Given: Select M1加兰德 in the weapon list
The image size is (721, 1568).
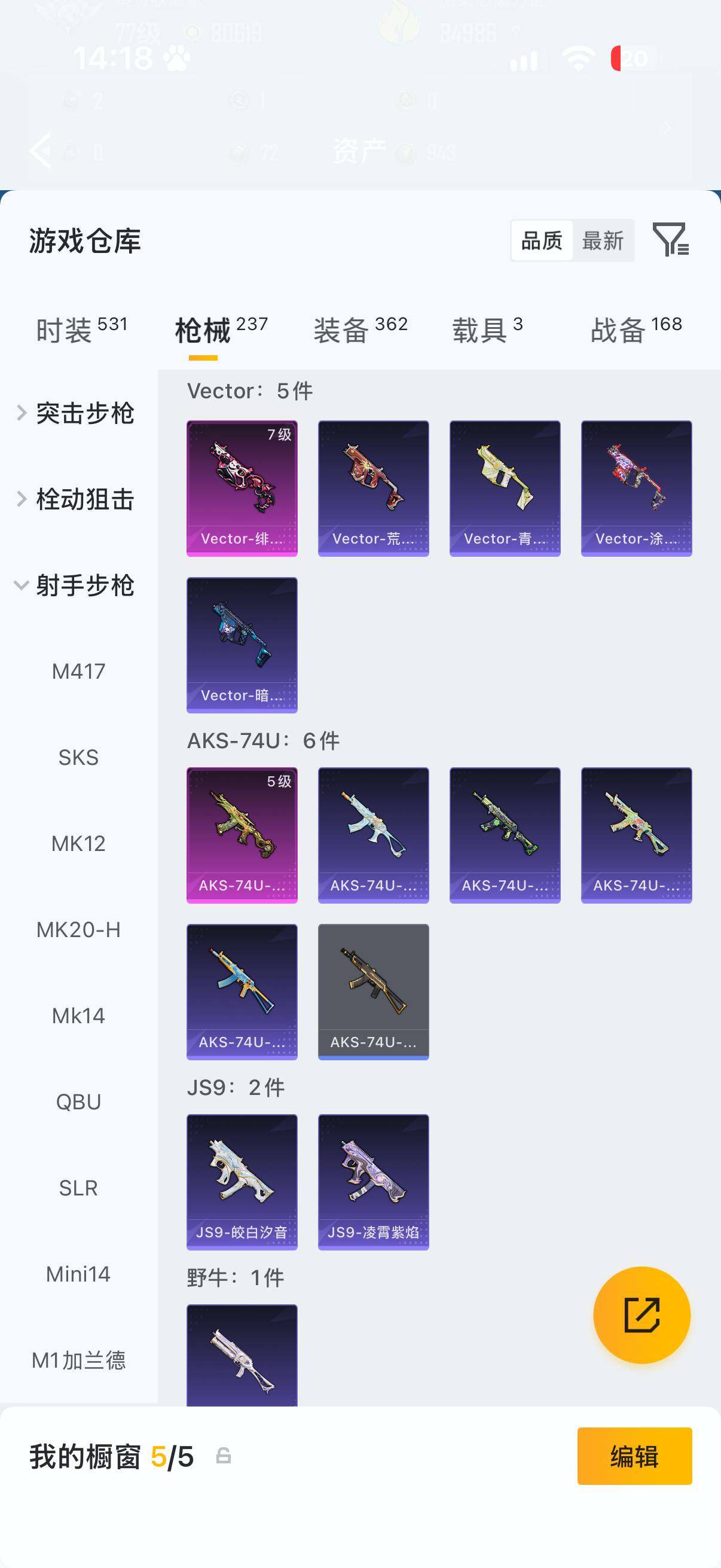Looking at the screenshot, I should pos(78,1360).
